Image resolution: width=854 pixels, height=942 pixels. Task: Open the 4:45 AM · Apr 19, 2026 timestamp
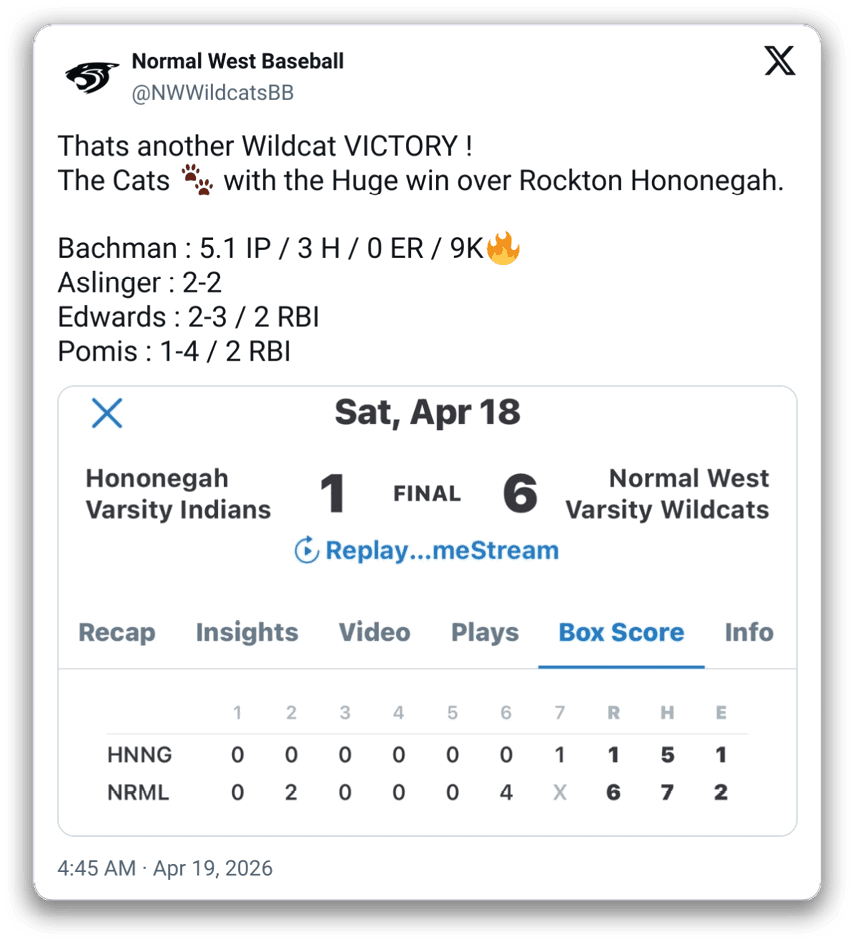click(165, 868)
